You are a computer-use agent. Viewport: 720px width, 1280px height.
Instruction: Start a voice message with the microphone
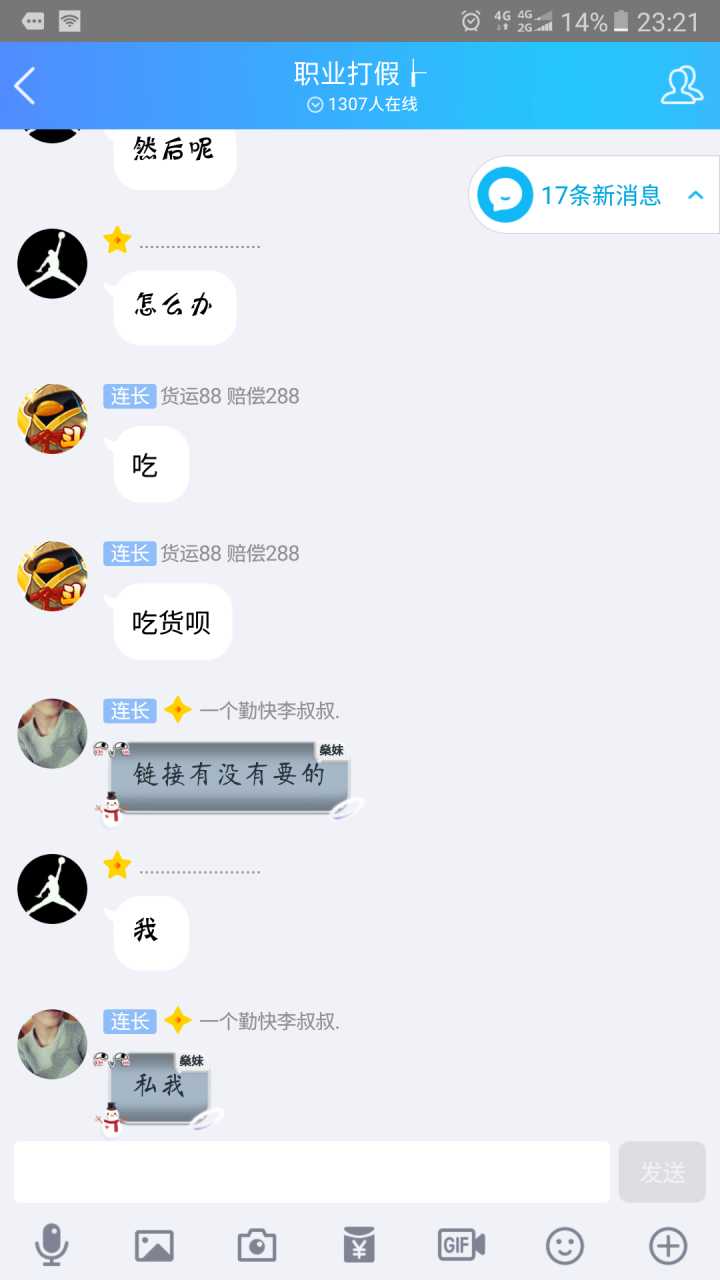52,1245
